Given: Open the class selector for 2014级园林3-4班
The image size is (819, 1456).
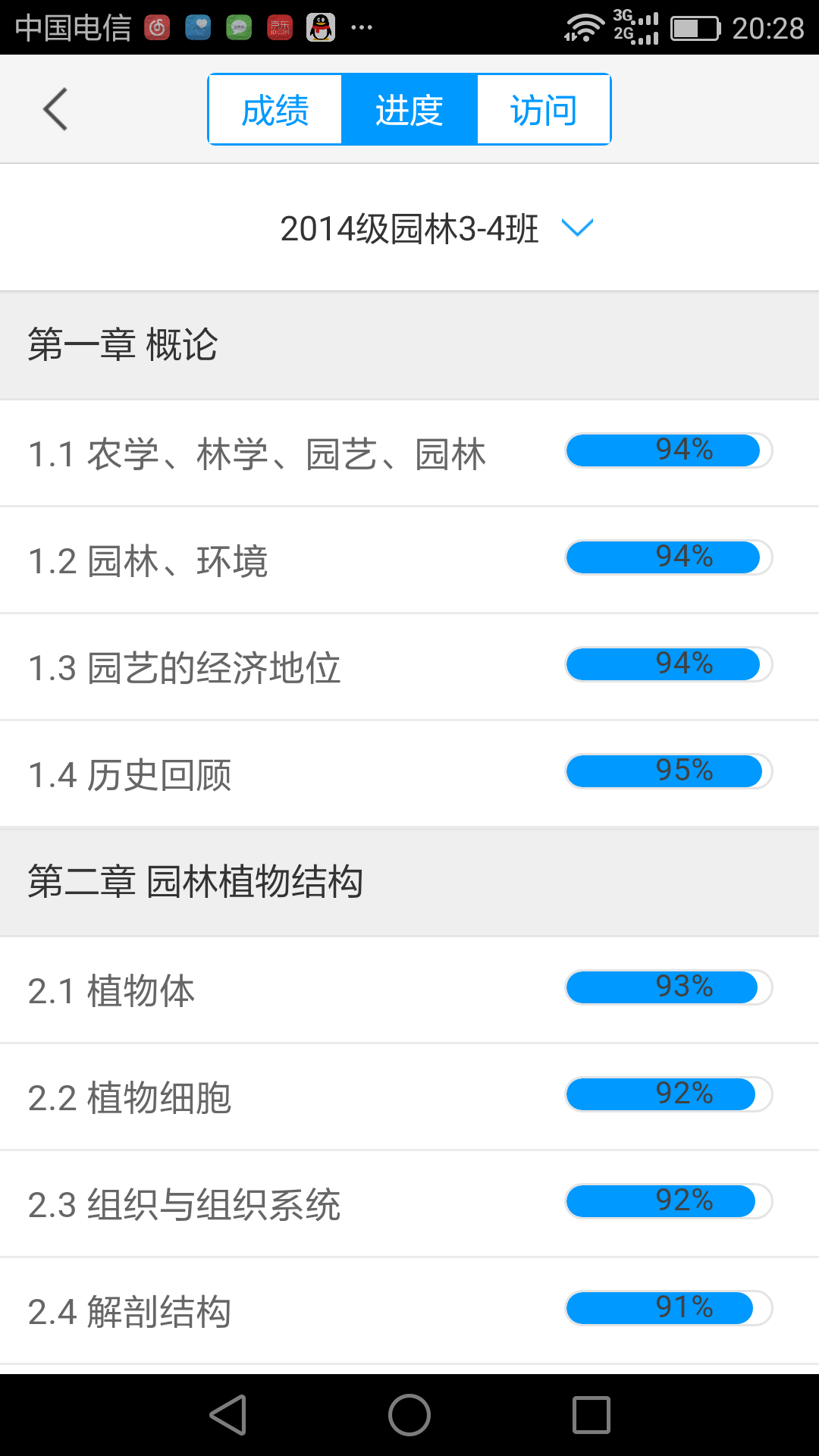Looking at the screenshot, I should (x=409, y=228).
